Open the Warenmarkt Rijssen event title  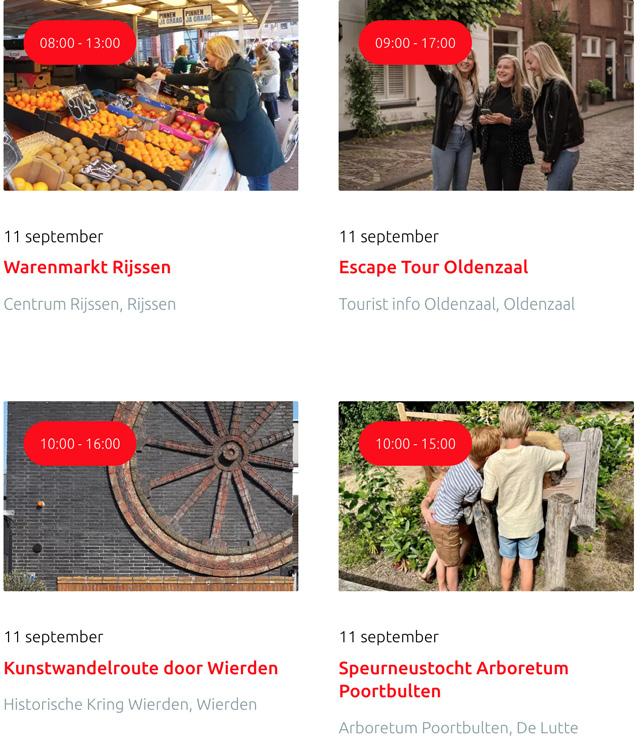click(x=87, y=267)
